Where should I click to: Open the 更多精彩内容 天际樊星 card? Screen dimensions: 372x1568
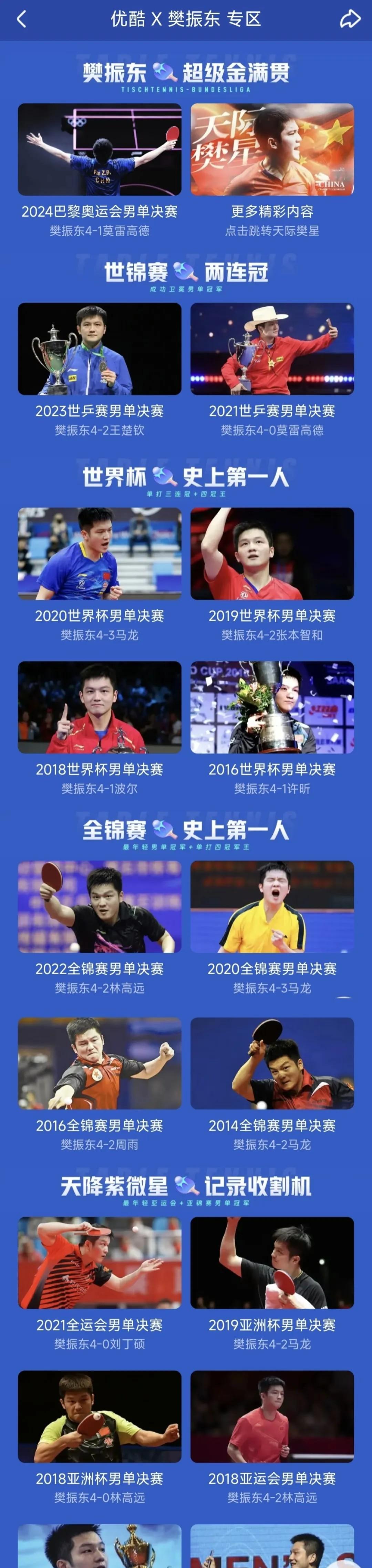tap(272, 150)
